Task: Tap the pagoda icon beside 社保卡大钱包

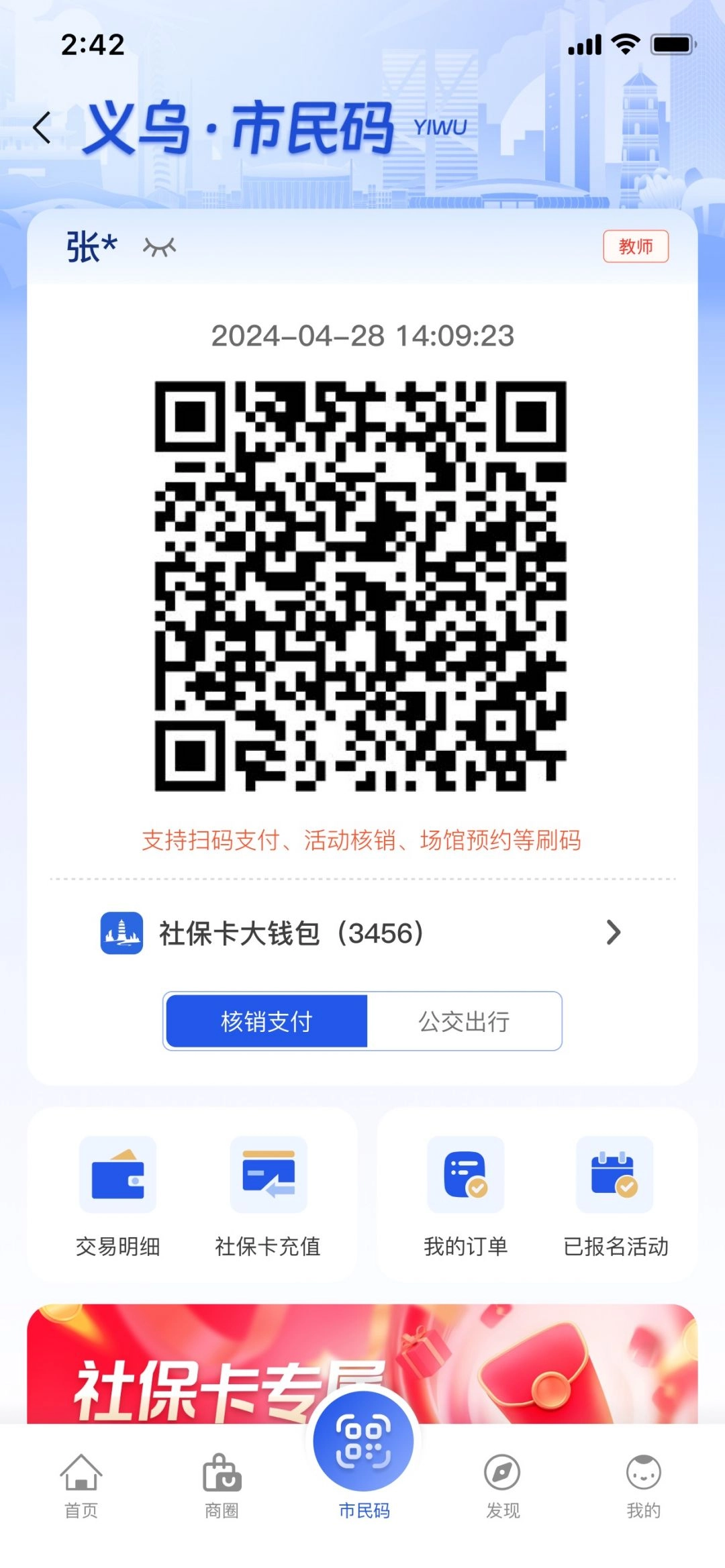Action: tap(122, 933)
